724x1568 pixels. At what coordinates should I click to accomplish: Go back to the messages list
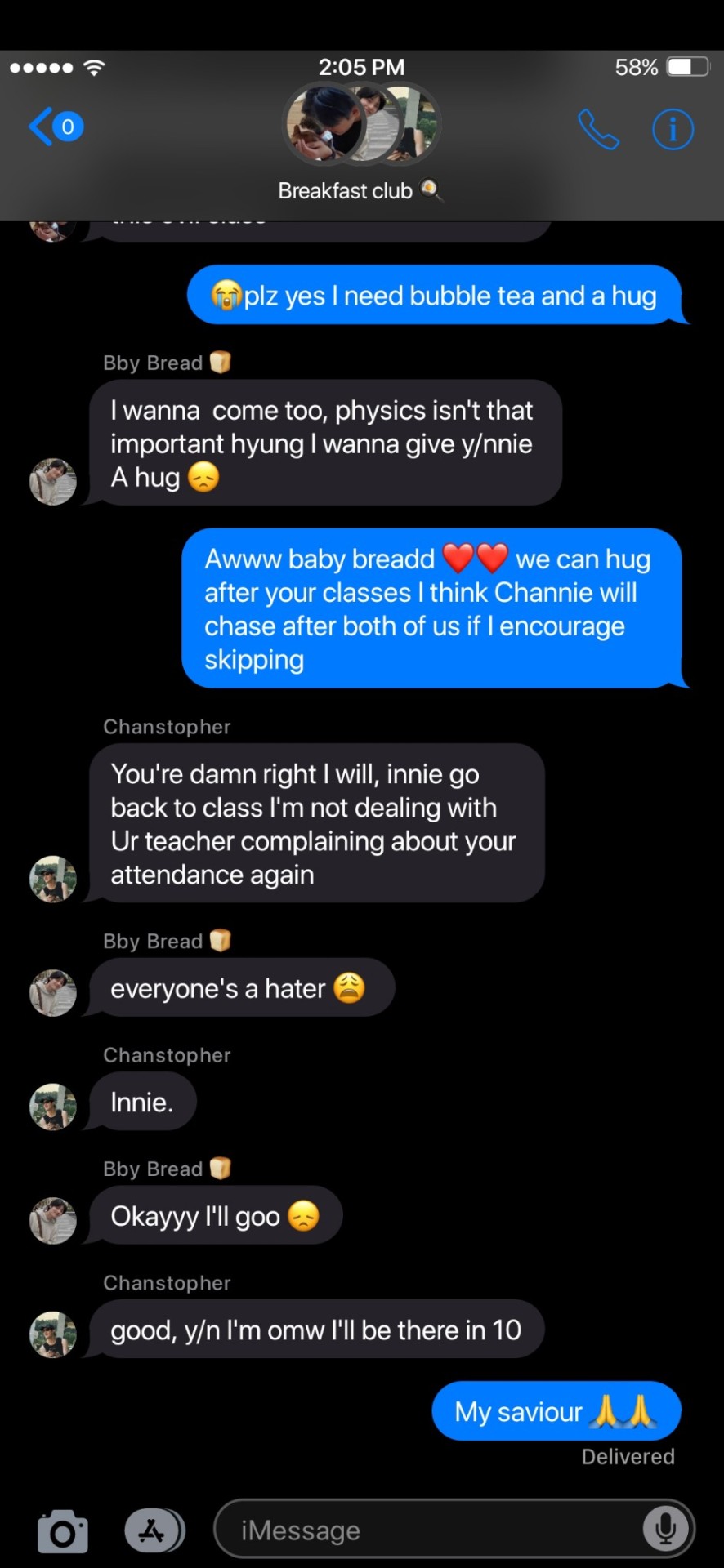click(54, 127)
